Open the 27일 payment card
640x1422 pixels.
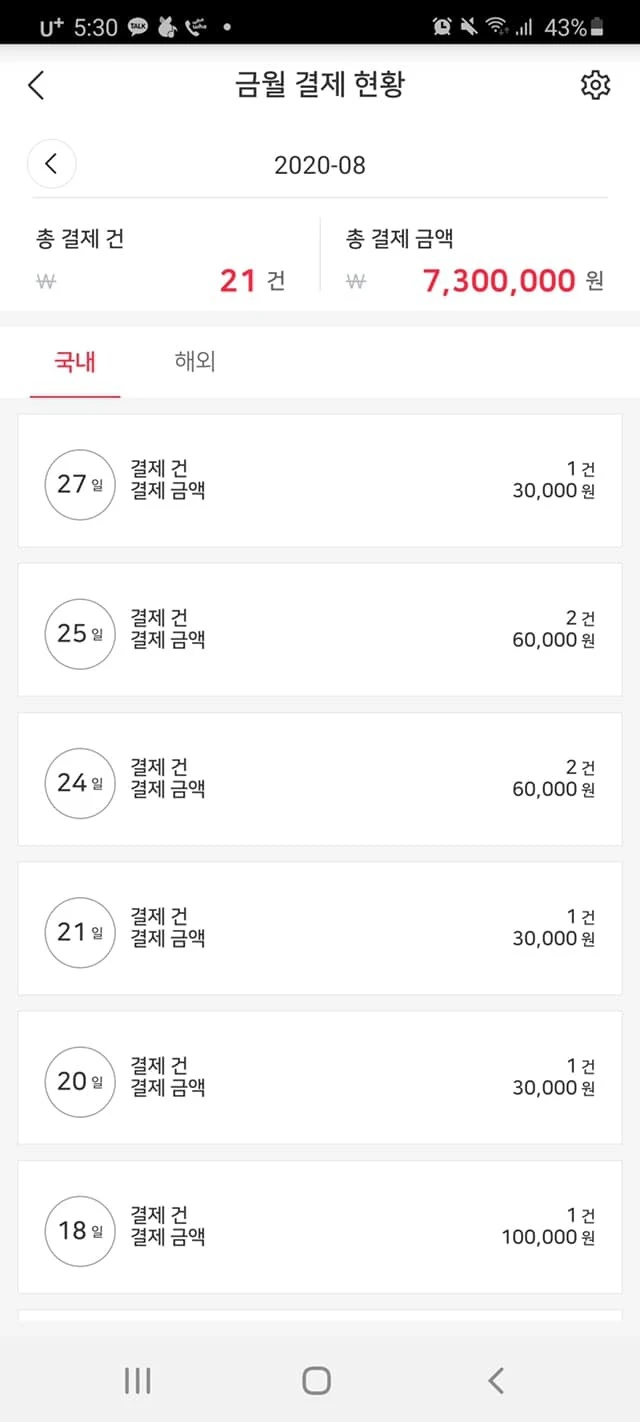pyautogui.click(x=320, y=481)
